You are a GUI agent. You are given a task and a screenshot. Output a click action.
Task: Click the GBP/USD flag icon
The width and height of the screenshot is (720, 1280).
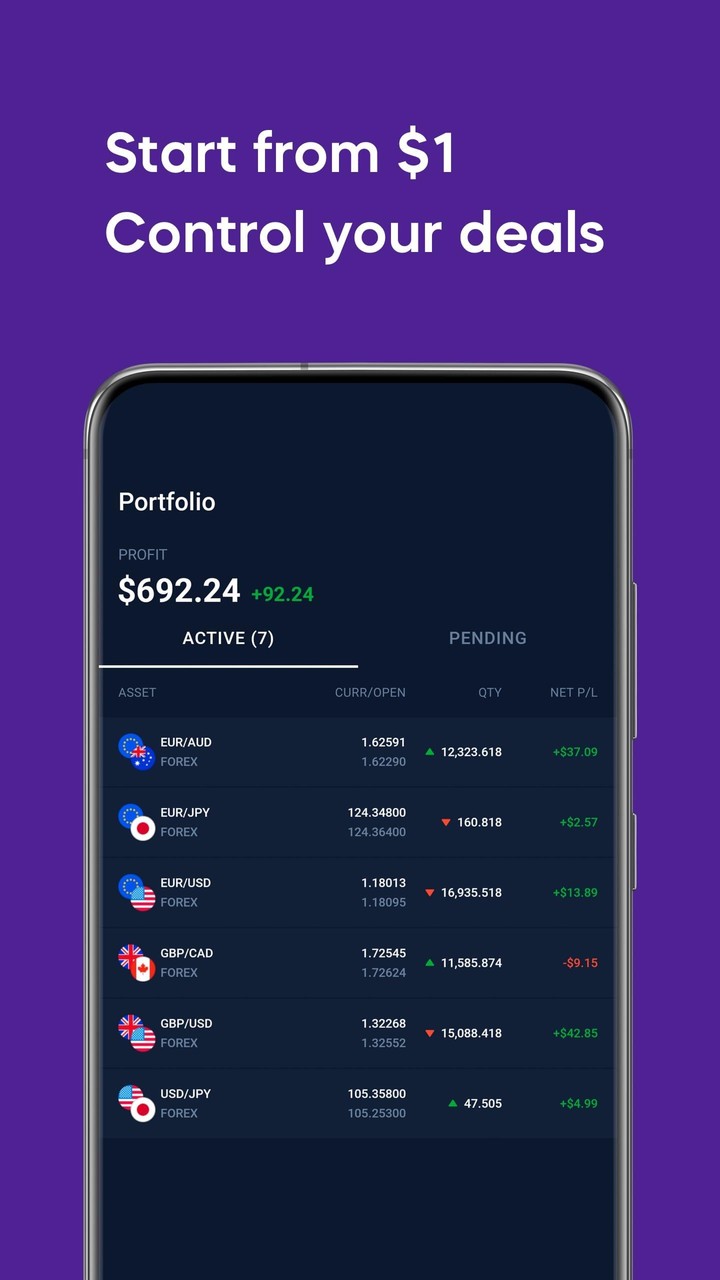[x=138, y=1033]
